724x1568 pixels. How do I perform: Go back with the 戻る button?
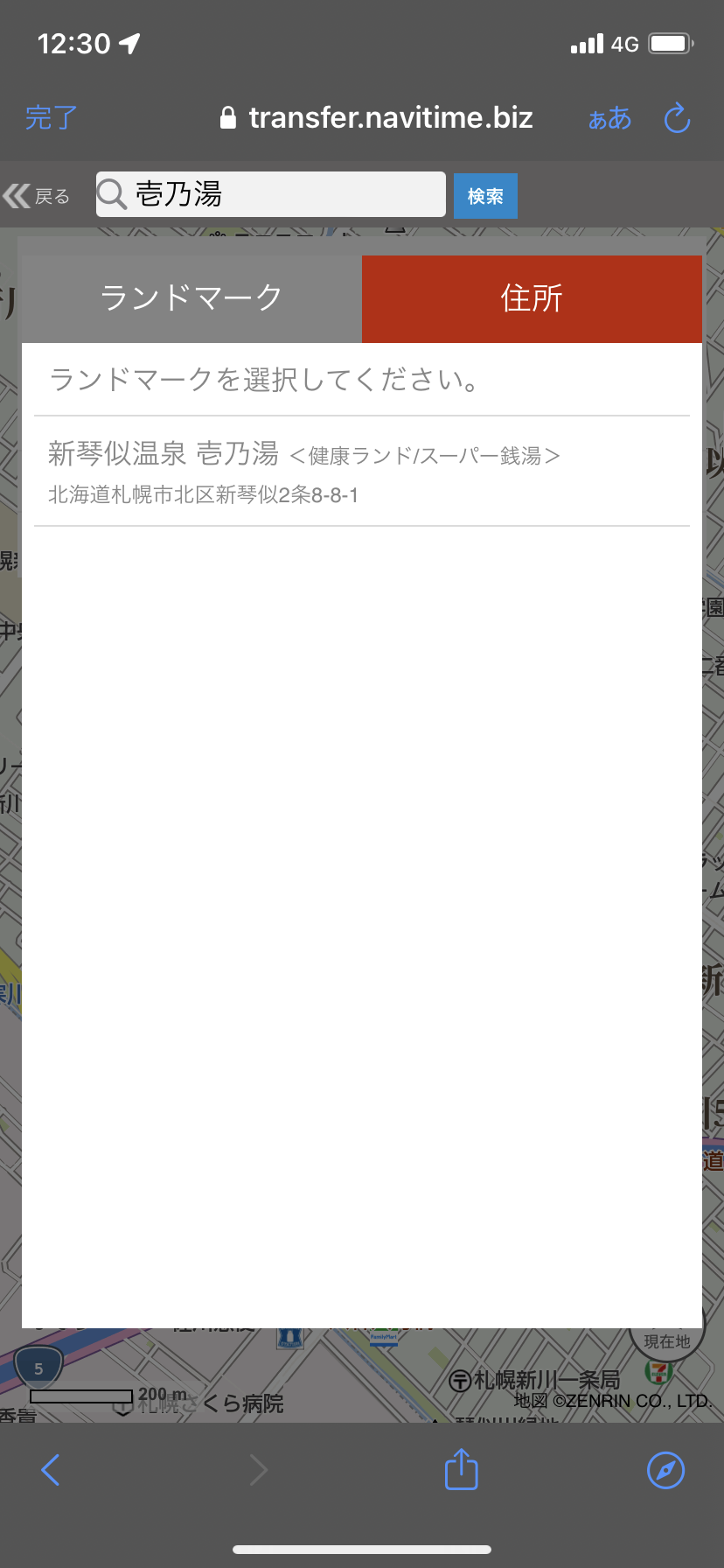(37, 196)
